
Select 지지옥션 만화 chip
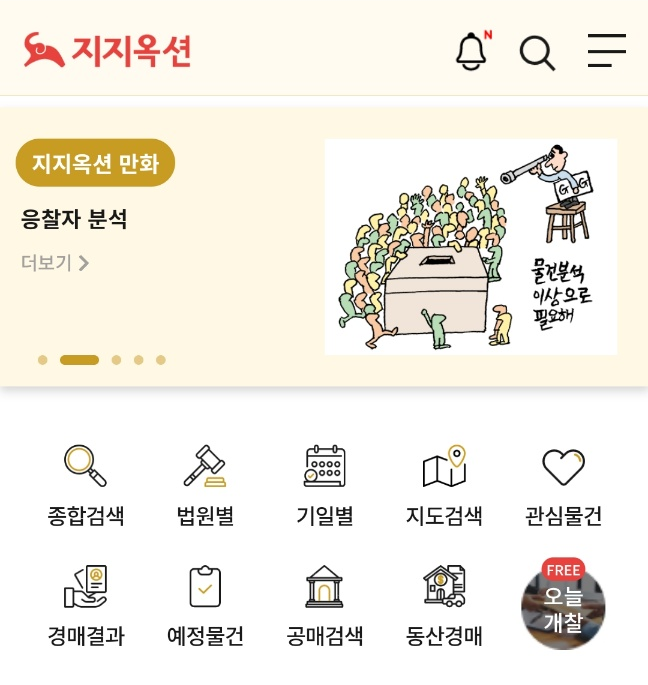[95, 163]
